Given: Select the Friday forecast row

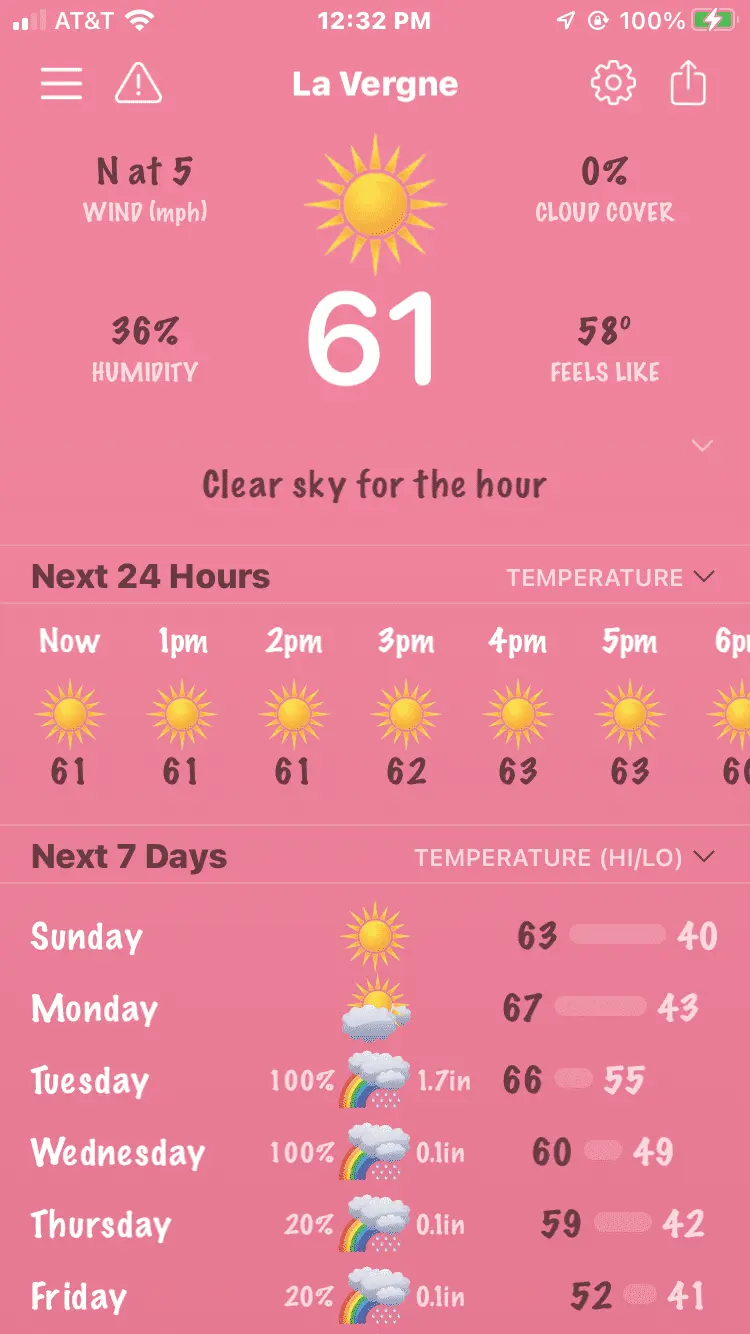Looking at the screenshot, I should (374, 1296).
